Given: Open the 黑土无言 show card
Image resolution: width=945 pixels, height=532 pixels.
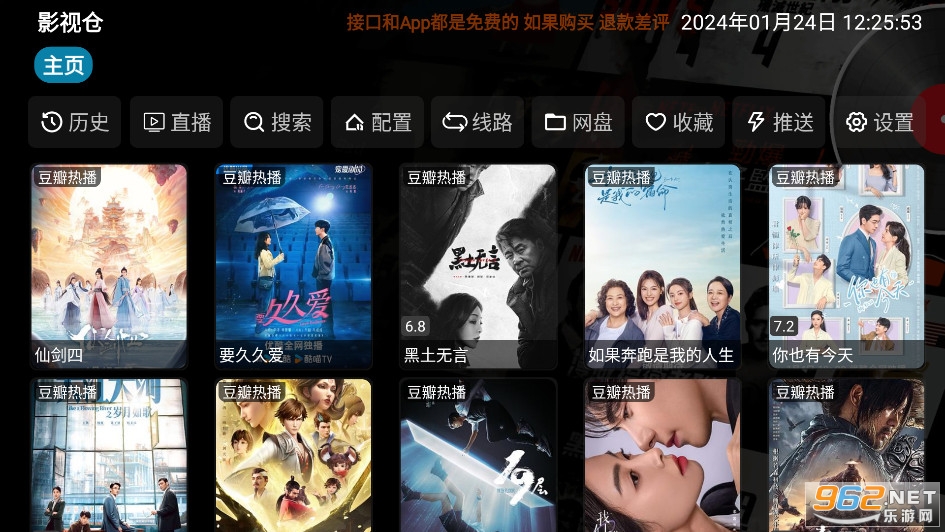Looking at the screenshot, I should 478,266.
